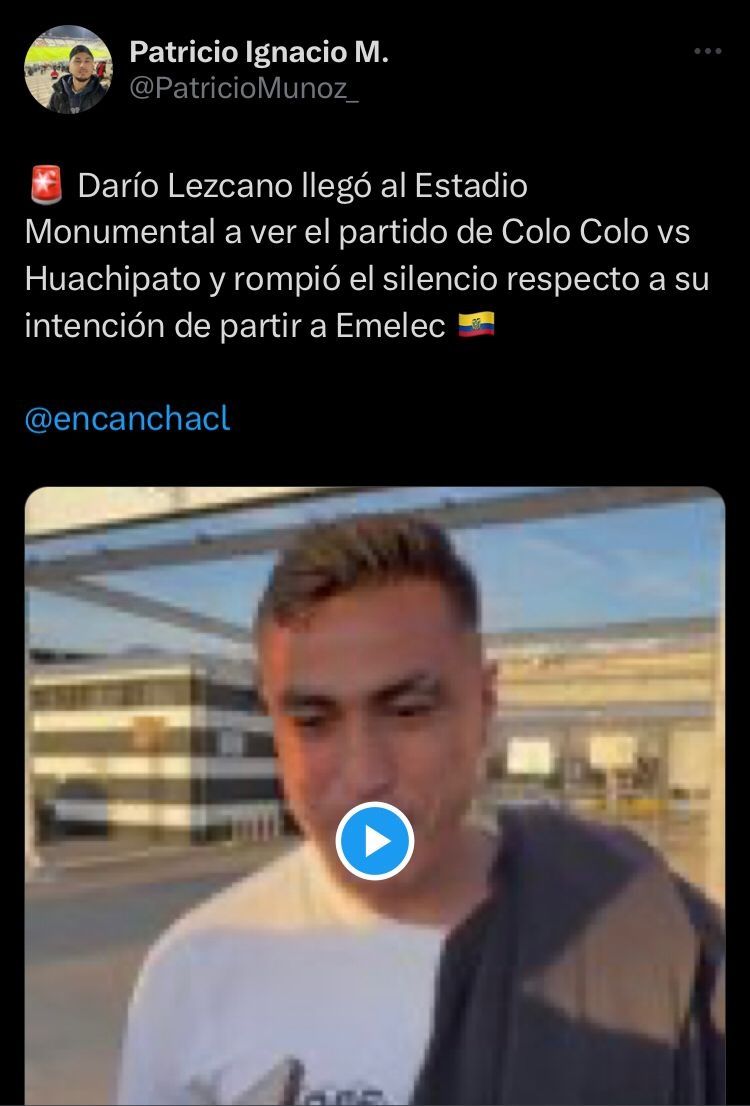Open the @encanchacl mention link
Image resolution: width=750 pixels, height=1106 pixels.
[x=127, y=418]
